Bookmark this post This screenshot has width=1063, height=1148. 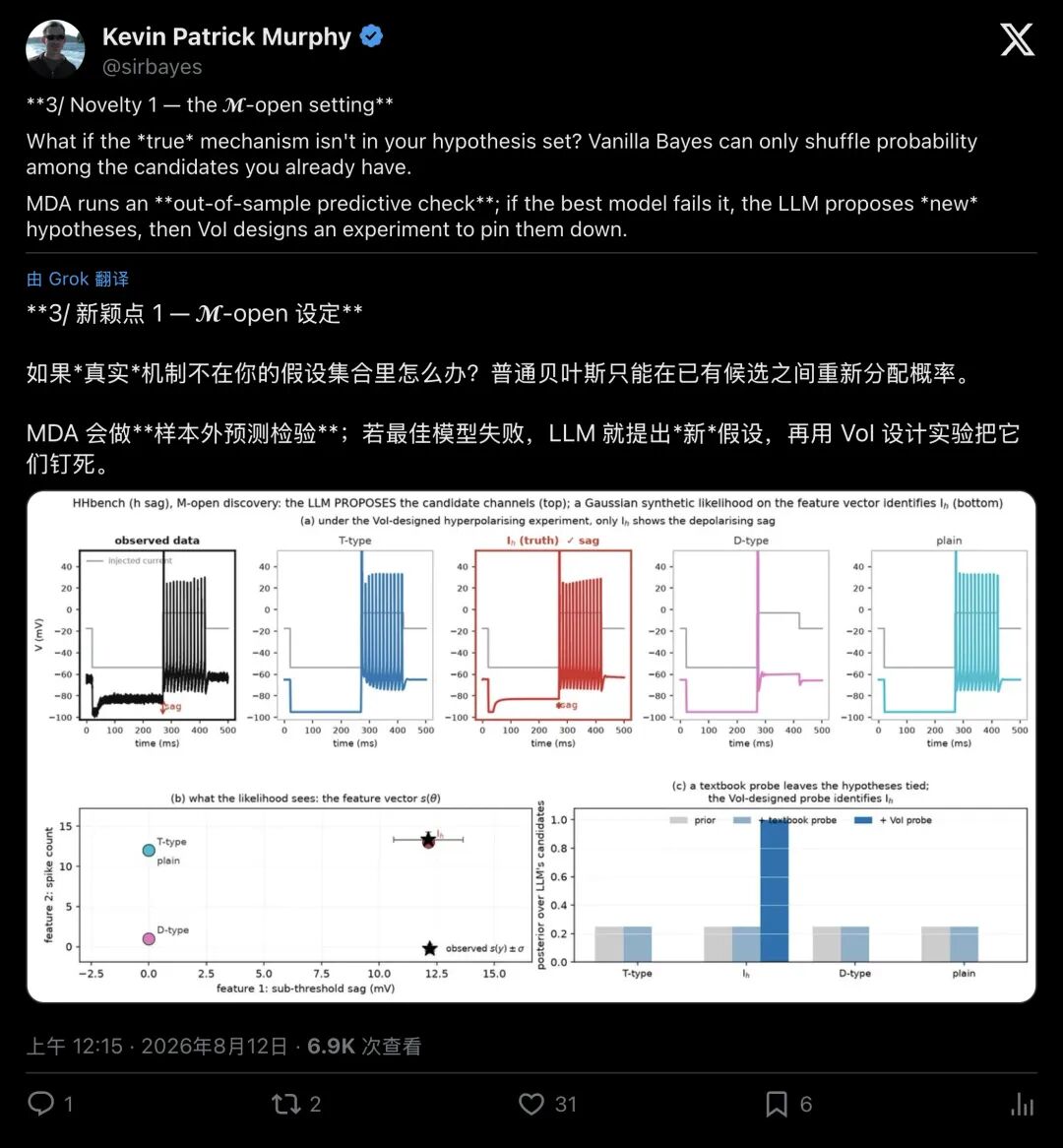pyautogui.click(x=777, y=1104)
